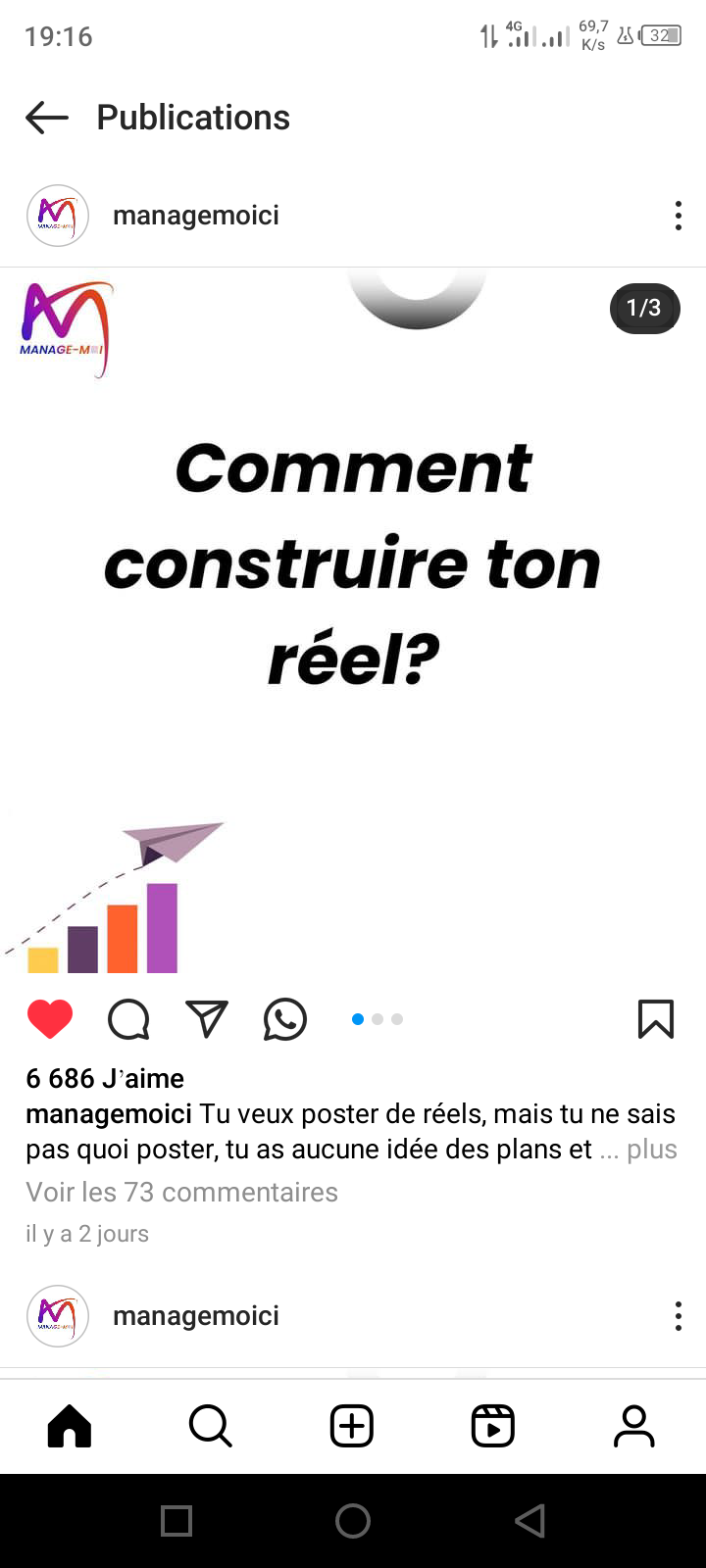706x1568 pixels.
Task: View all 73 comments
Action: 181,1192
